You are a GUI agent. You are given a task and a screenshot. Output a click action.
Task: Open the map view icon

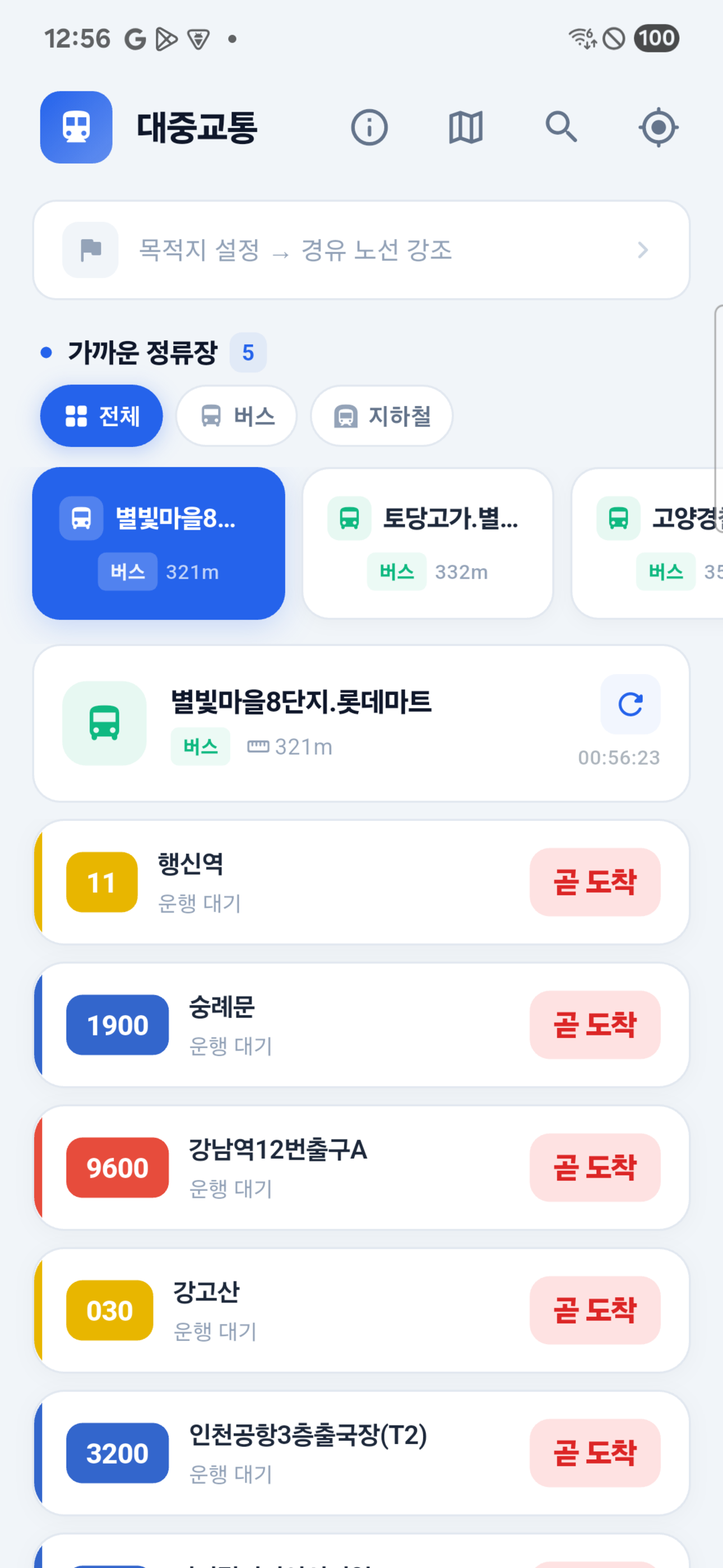[x=465, y=127]
